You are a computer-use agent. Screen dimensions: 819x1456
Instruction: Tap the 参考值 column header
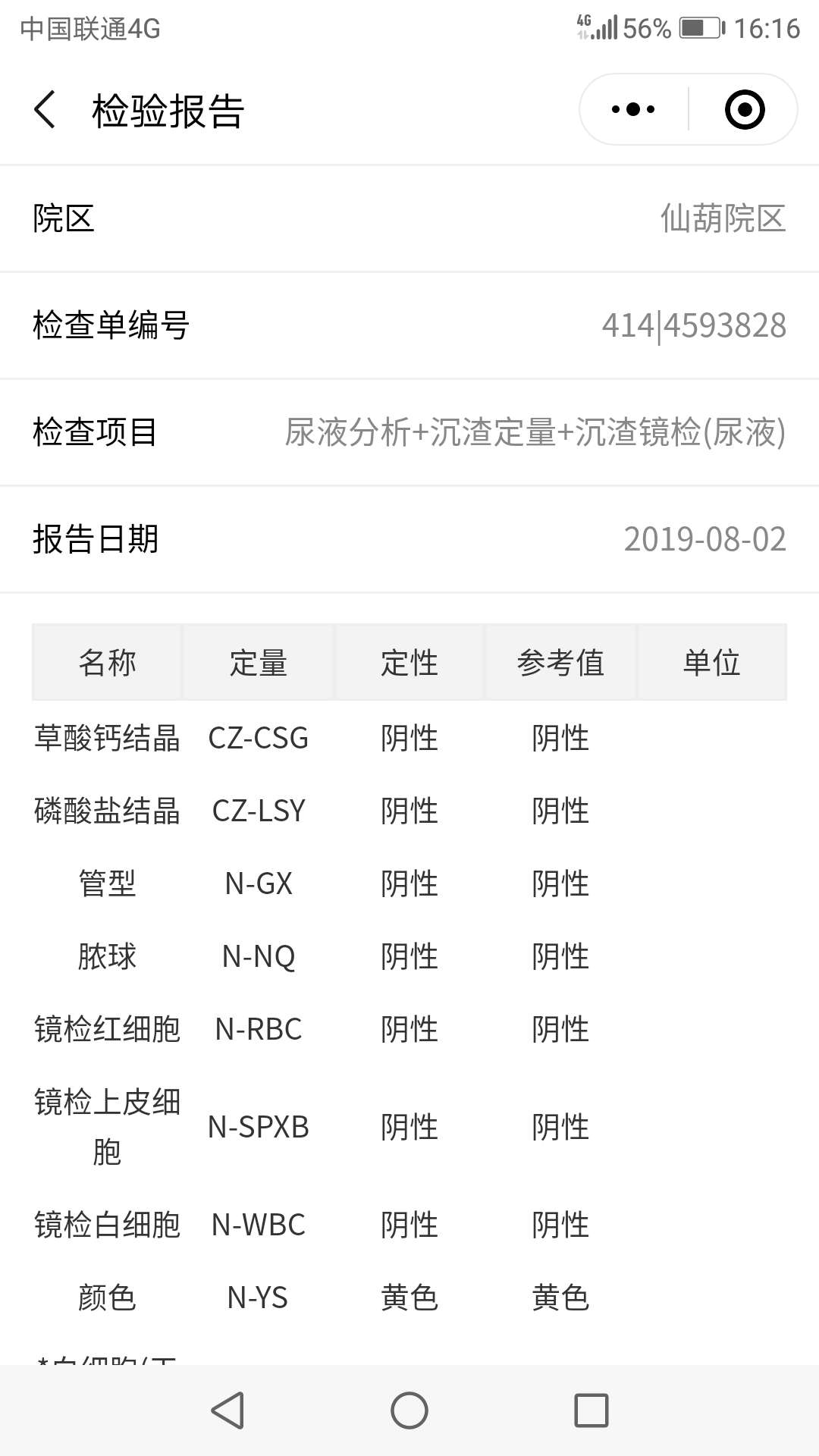[x=561, y=661]
